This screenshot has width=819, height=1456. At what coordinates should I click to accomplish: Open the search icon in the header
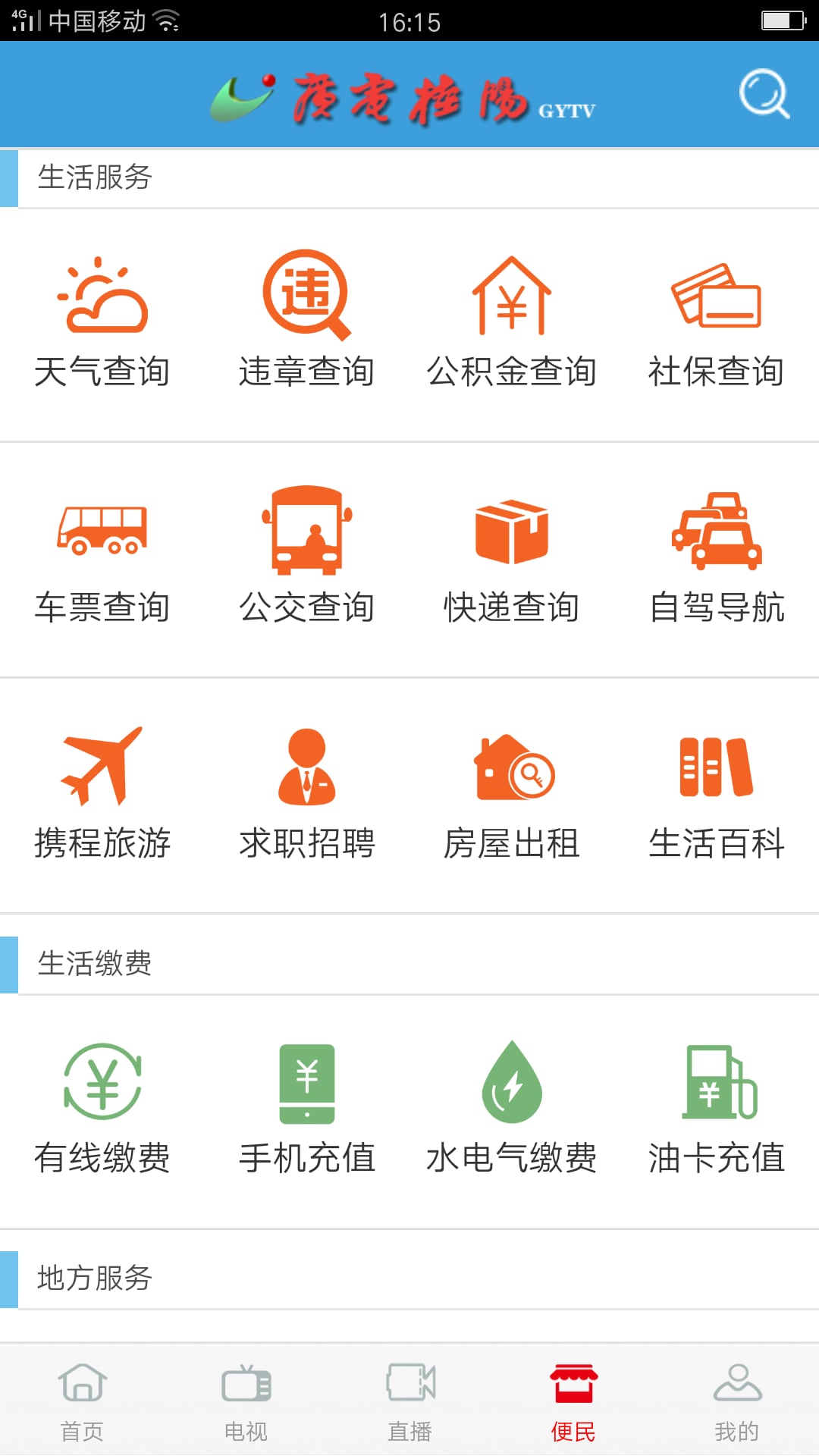764,93
